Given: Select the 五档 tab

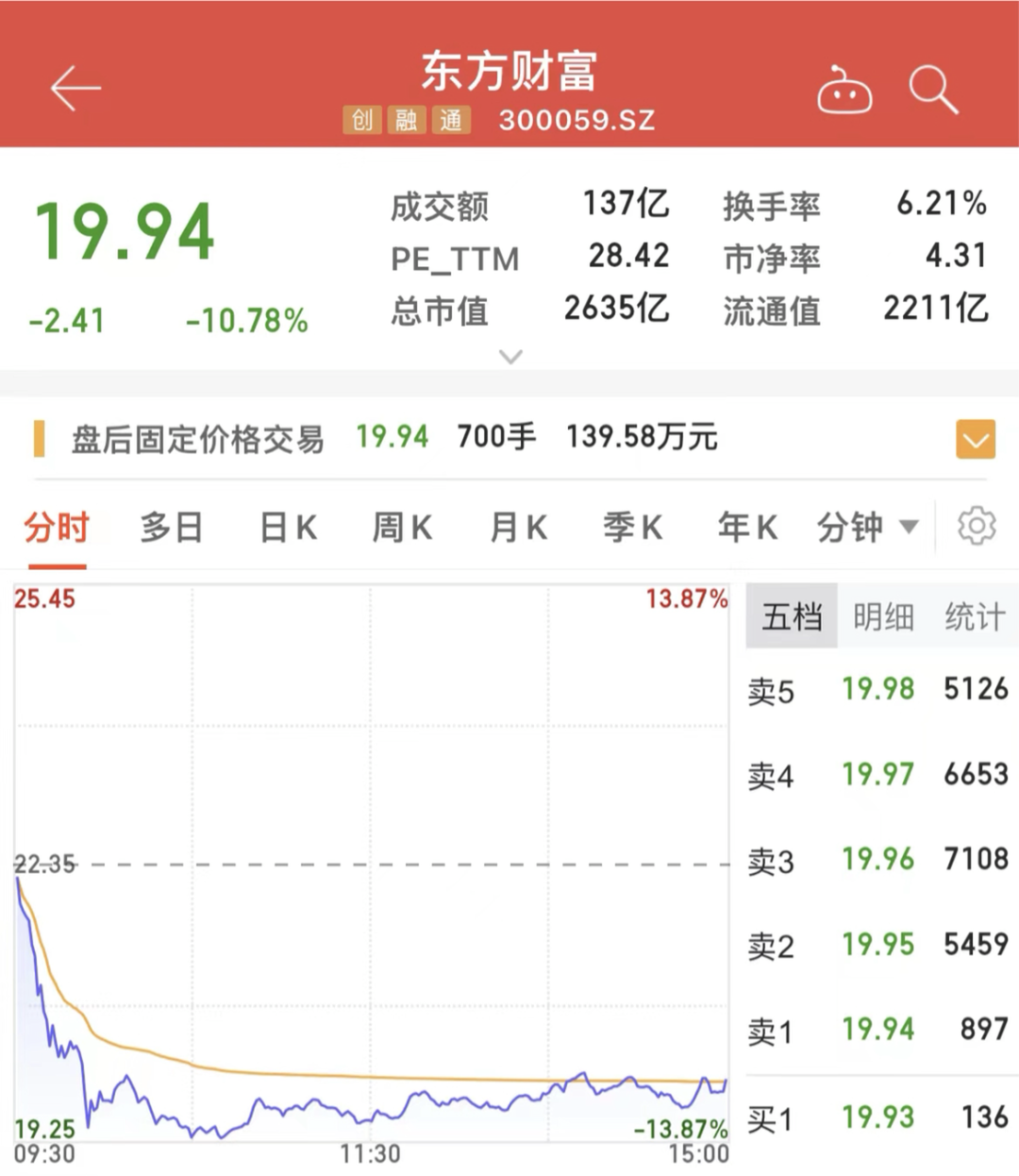Looking at the screenshot, I should pyautogui.click(x=792, y=617).
